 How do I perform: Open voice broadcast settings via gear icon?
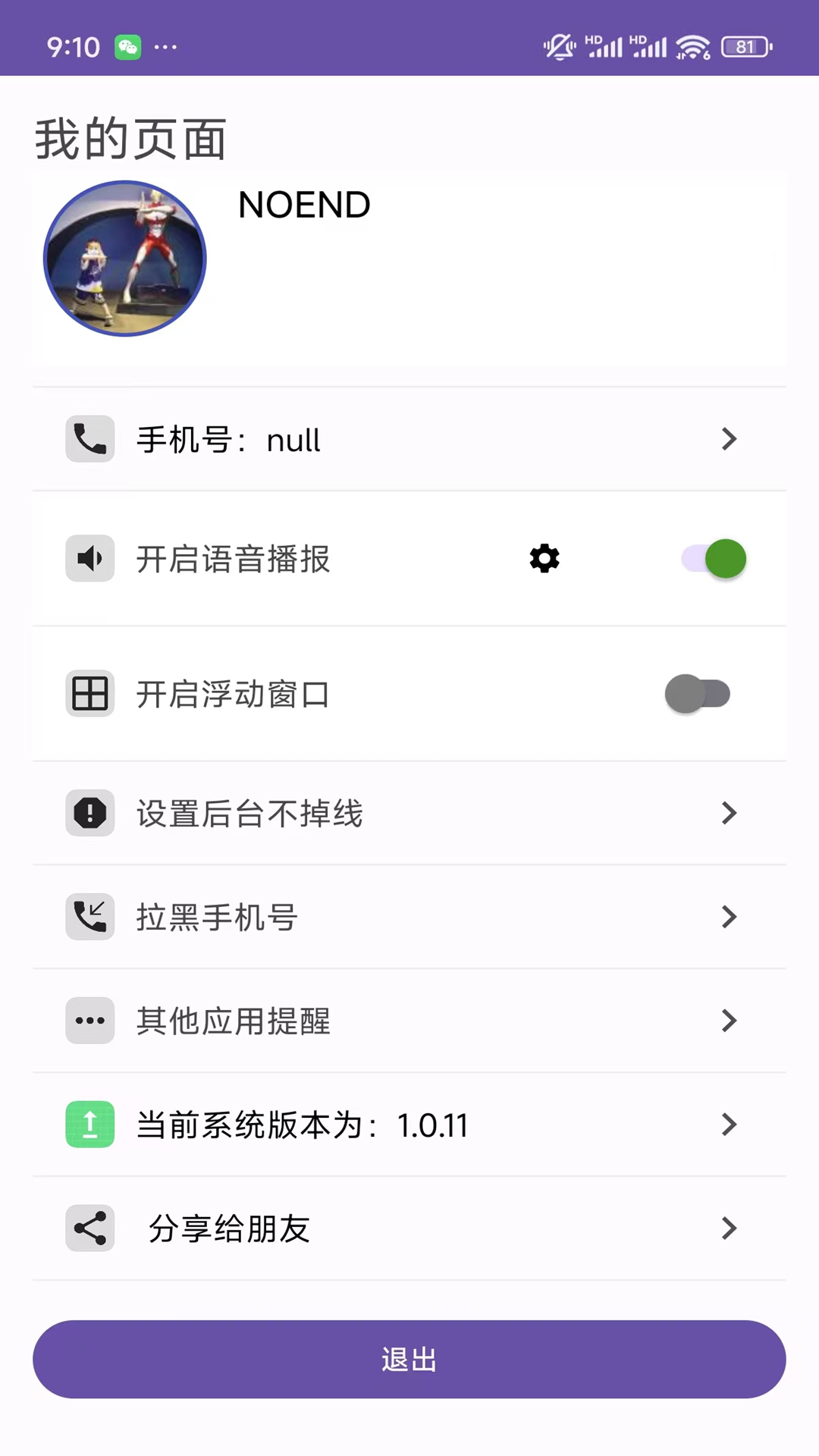click(544, 559)
